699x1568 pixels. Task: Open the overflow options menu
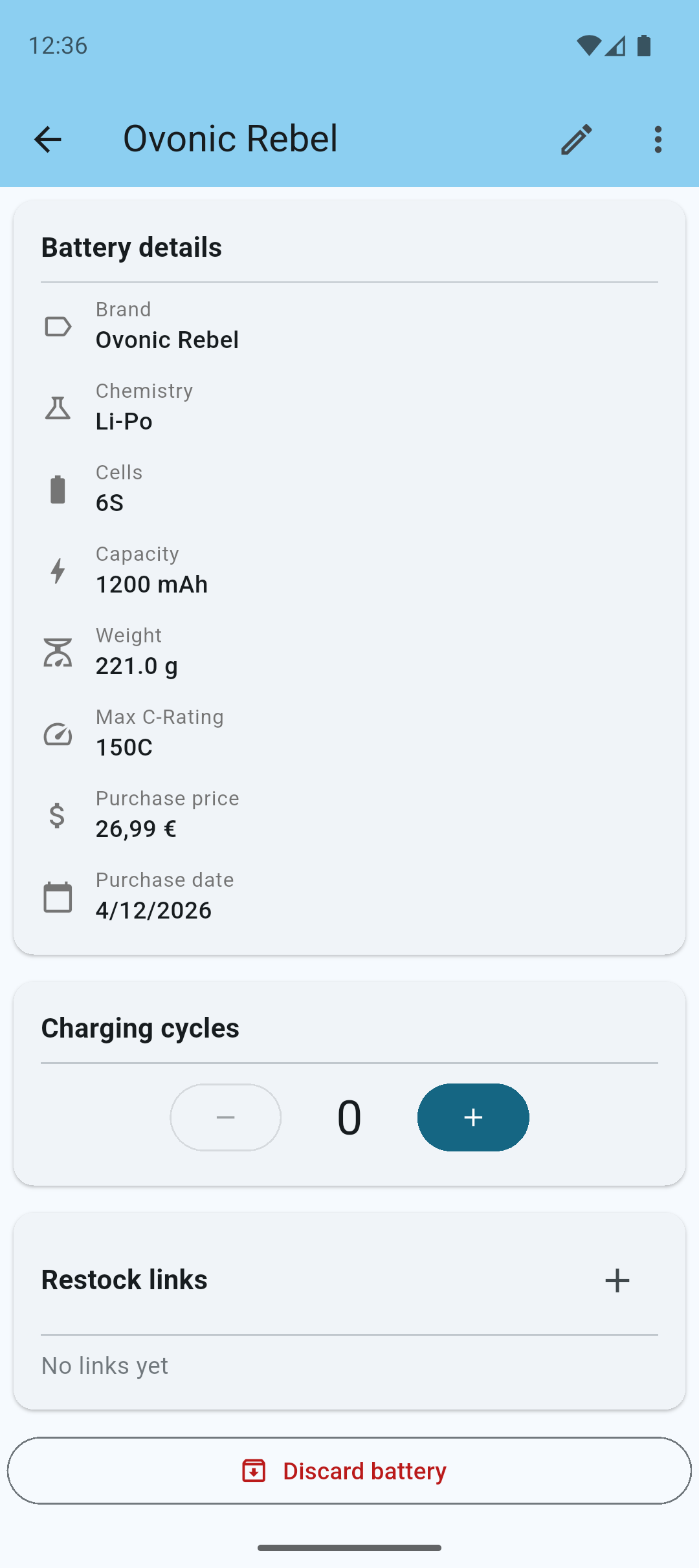658,138
